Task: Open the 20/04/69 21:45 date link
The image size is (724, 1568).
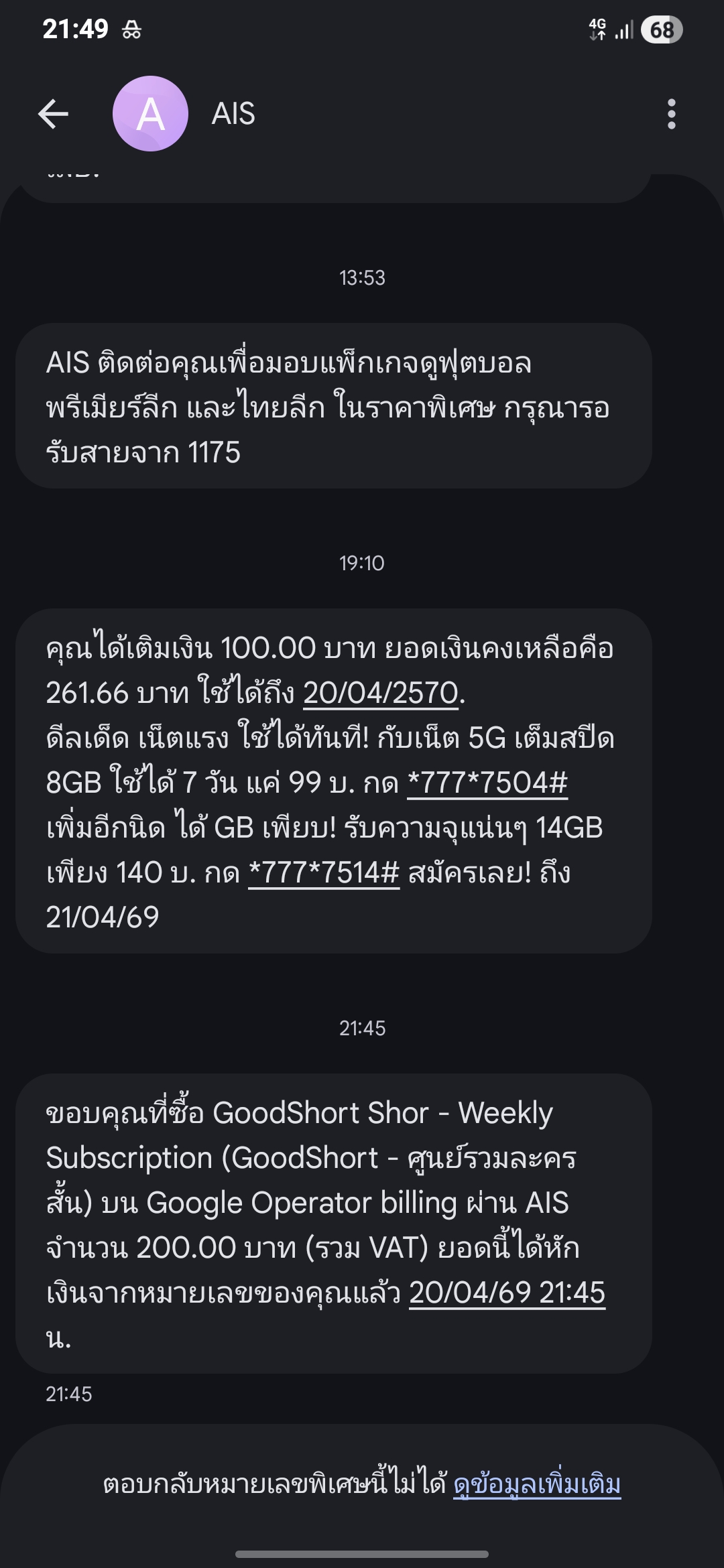Action: [x=507, y=1293]
